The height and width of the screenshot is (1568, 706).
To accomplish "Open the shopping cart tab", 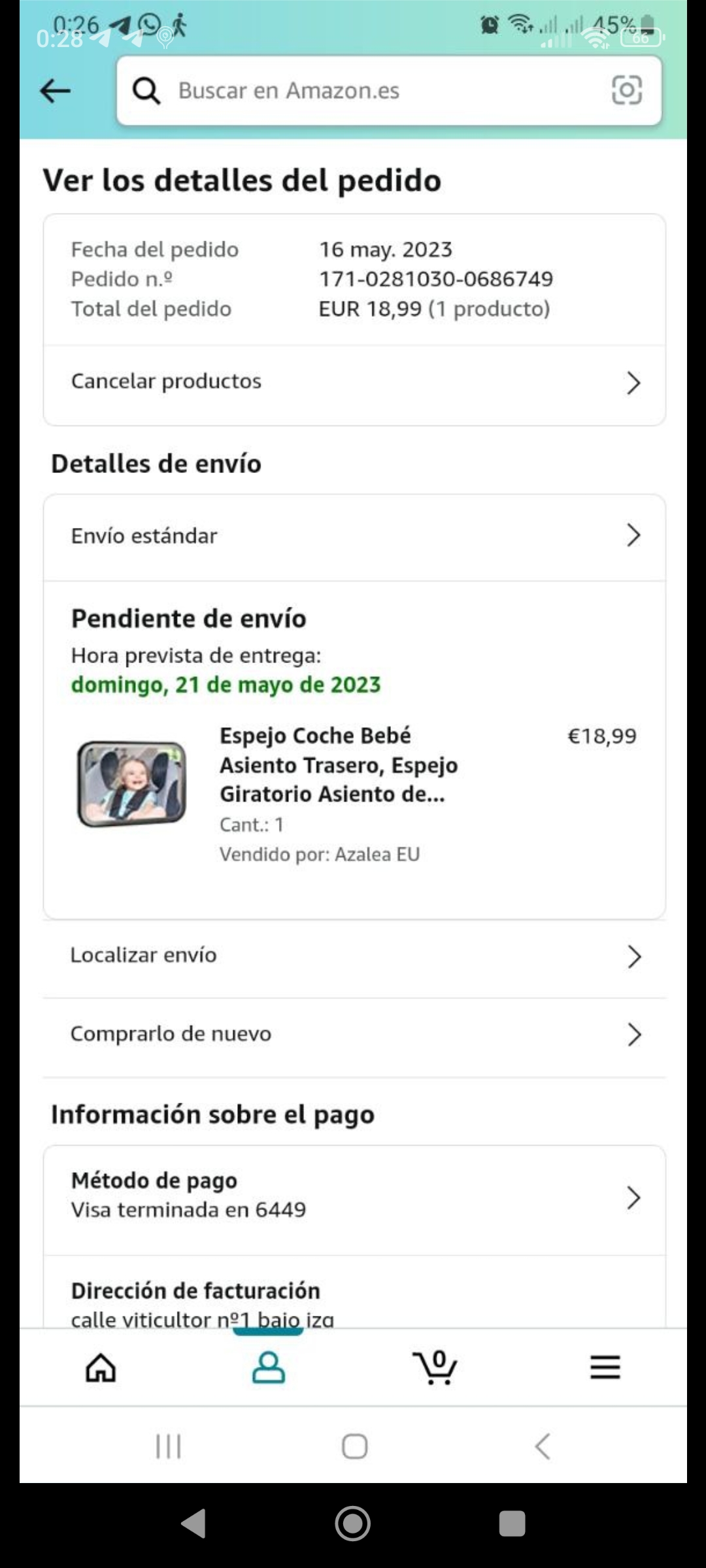I will coord(435,1367).
